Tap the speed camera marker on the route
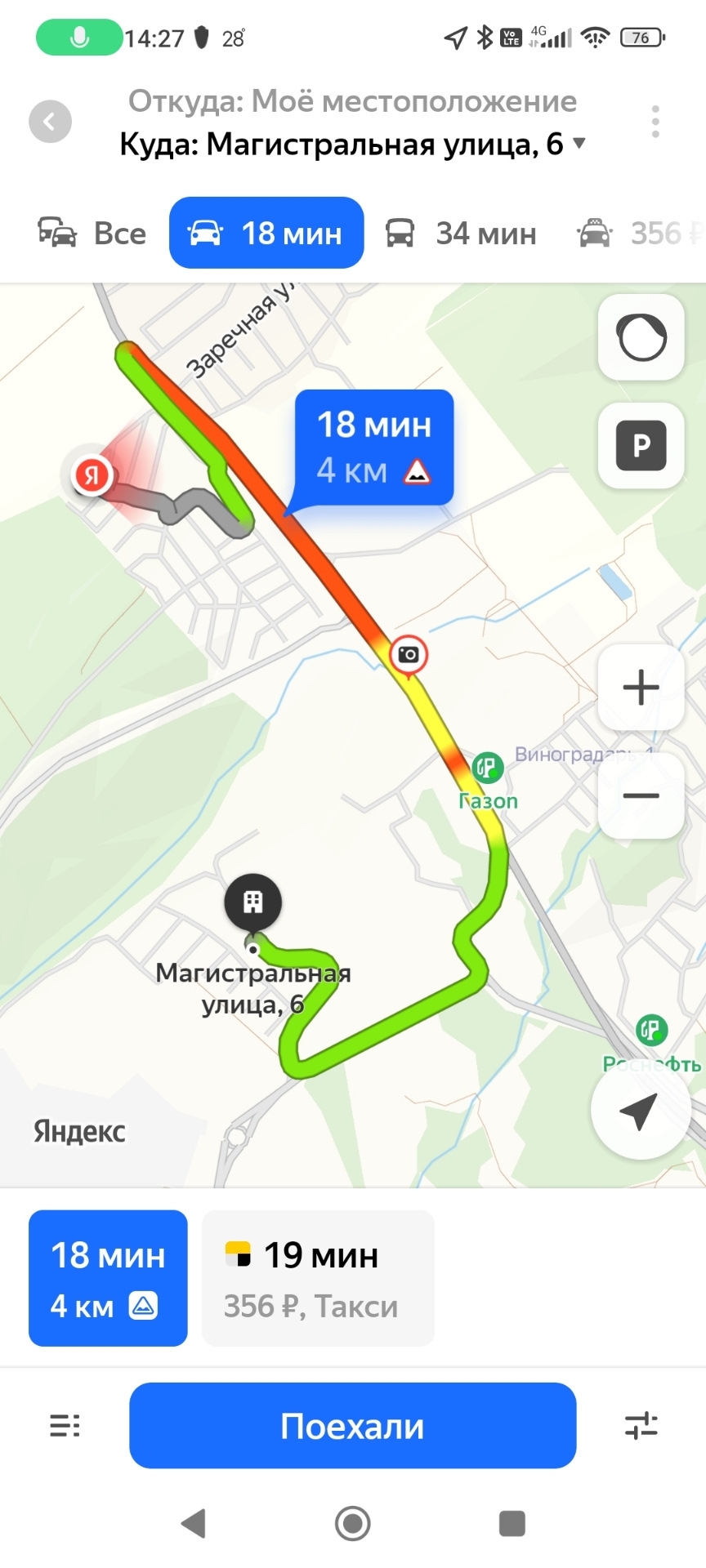Screen dimensions: 706x1568 pos(408,654)
